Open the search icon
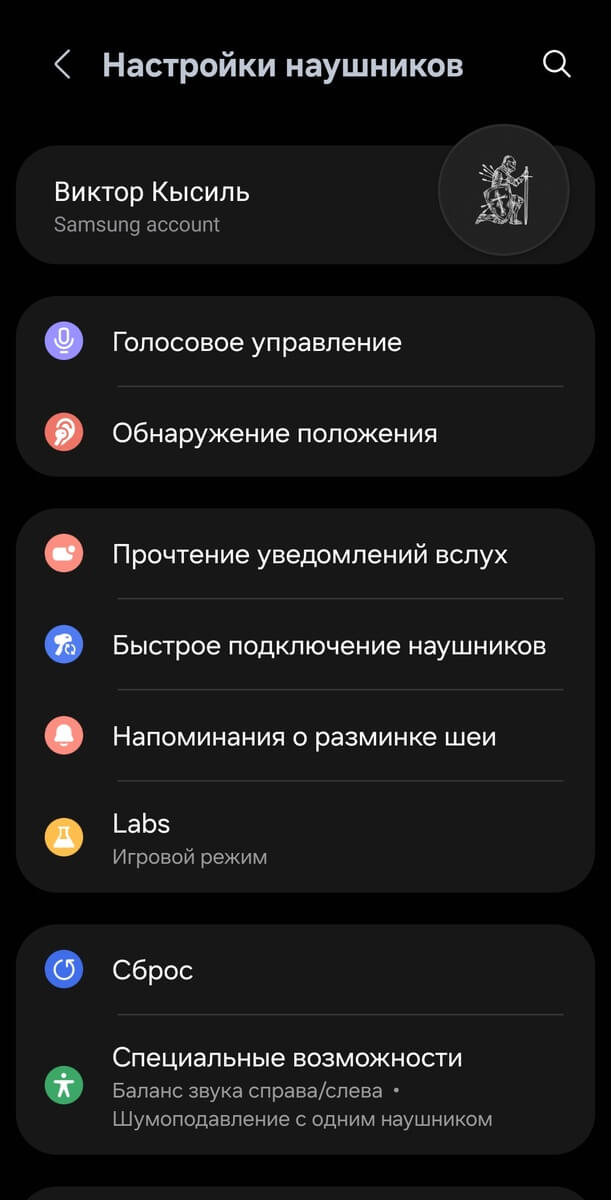Image resolution: width=611 pixels, height=1200 pixels. coord(556,65)
